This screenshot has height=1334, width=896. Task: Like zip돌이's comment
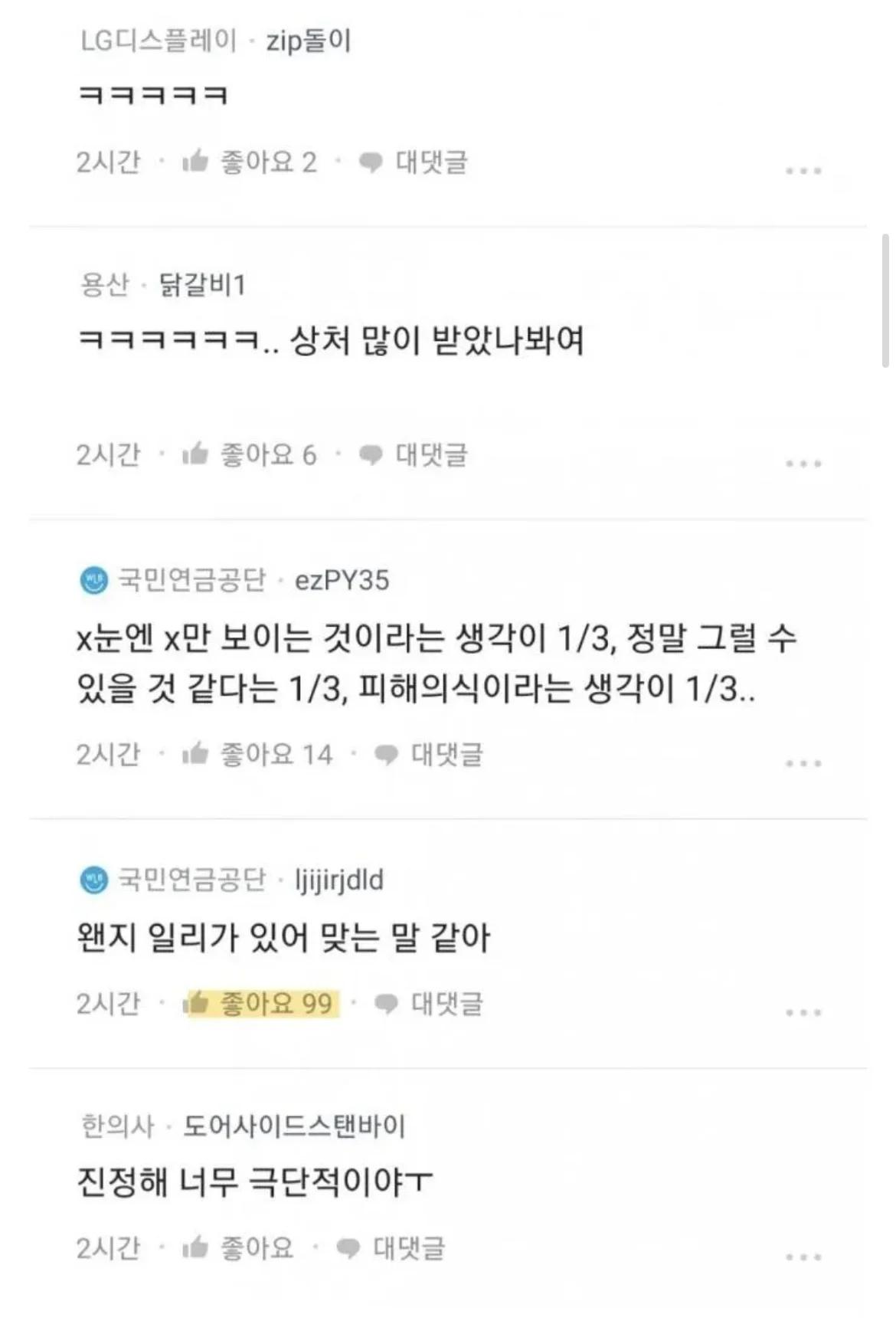point(249,162)
